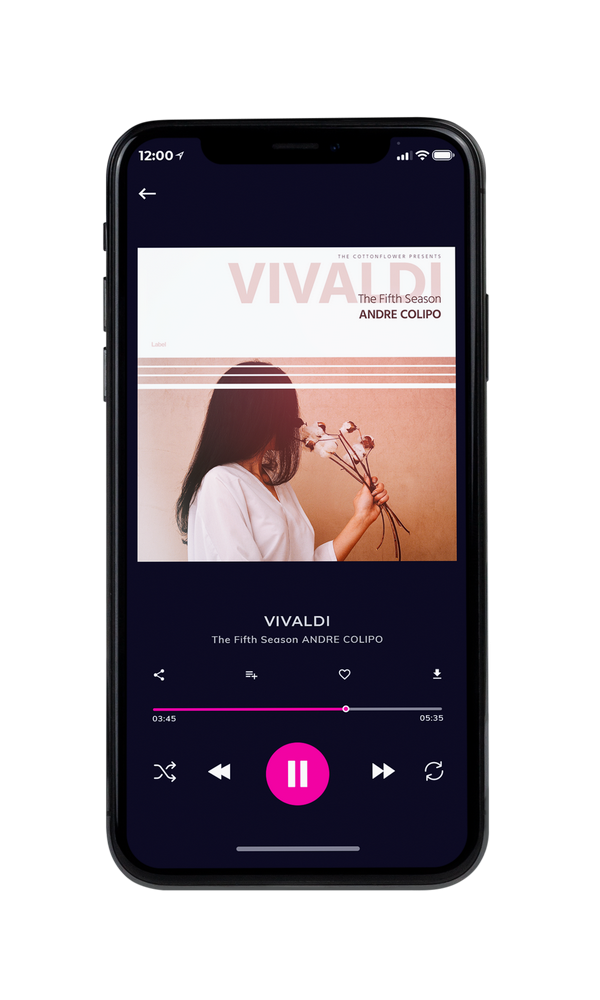Toggle shuffle mode
This screenshot has height=1000, width=600.
(165, 772)
